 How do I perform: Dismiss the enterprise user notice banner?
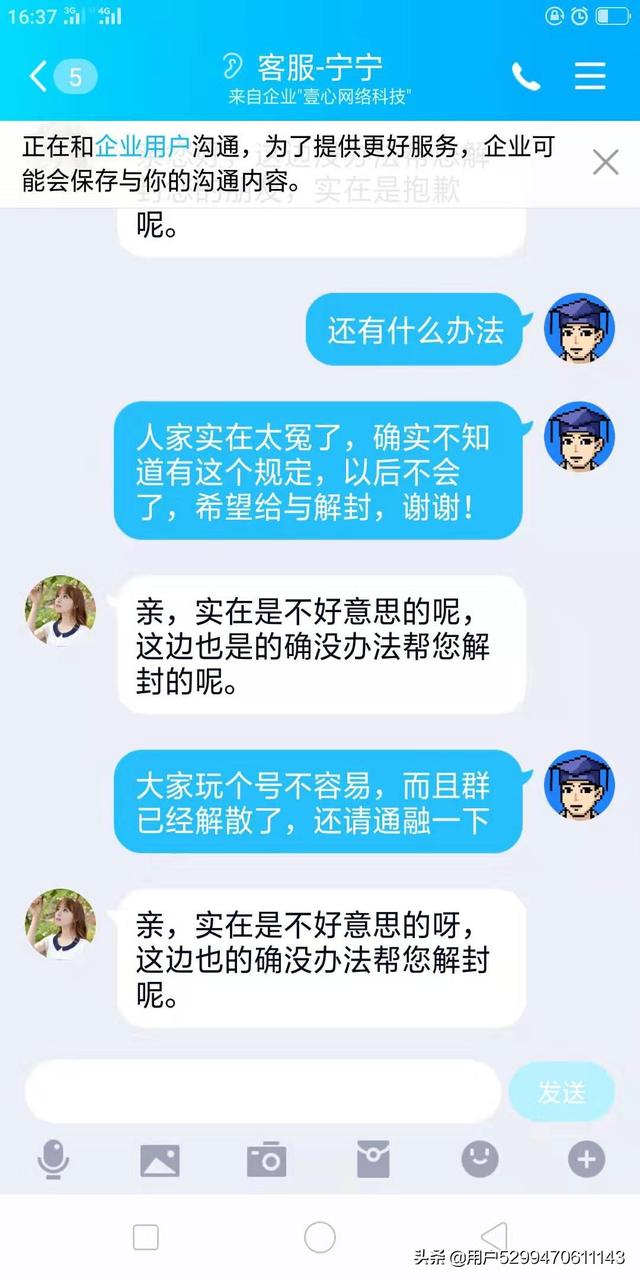pyautogui.click(x=605, y=162)
